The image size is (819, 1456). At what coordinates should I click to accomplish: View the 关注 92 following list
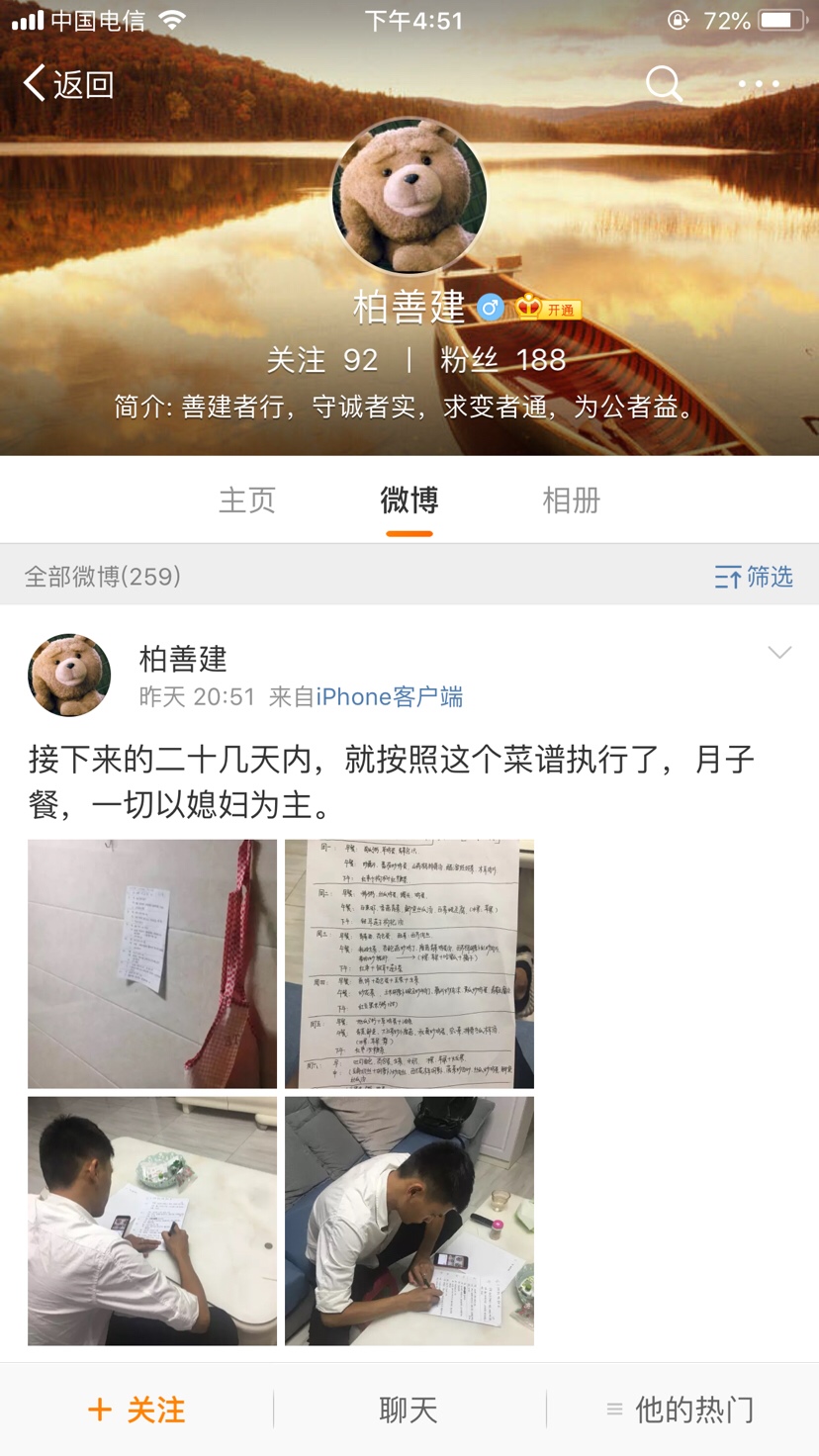pos(322,359)
